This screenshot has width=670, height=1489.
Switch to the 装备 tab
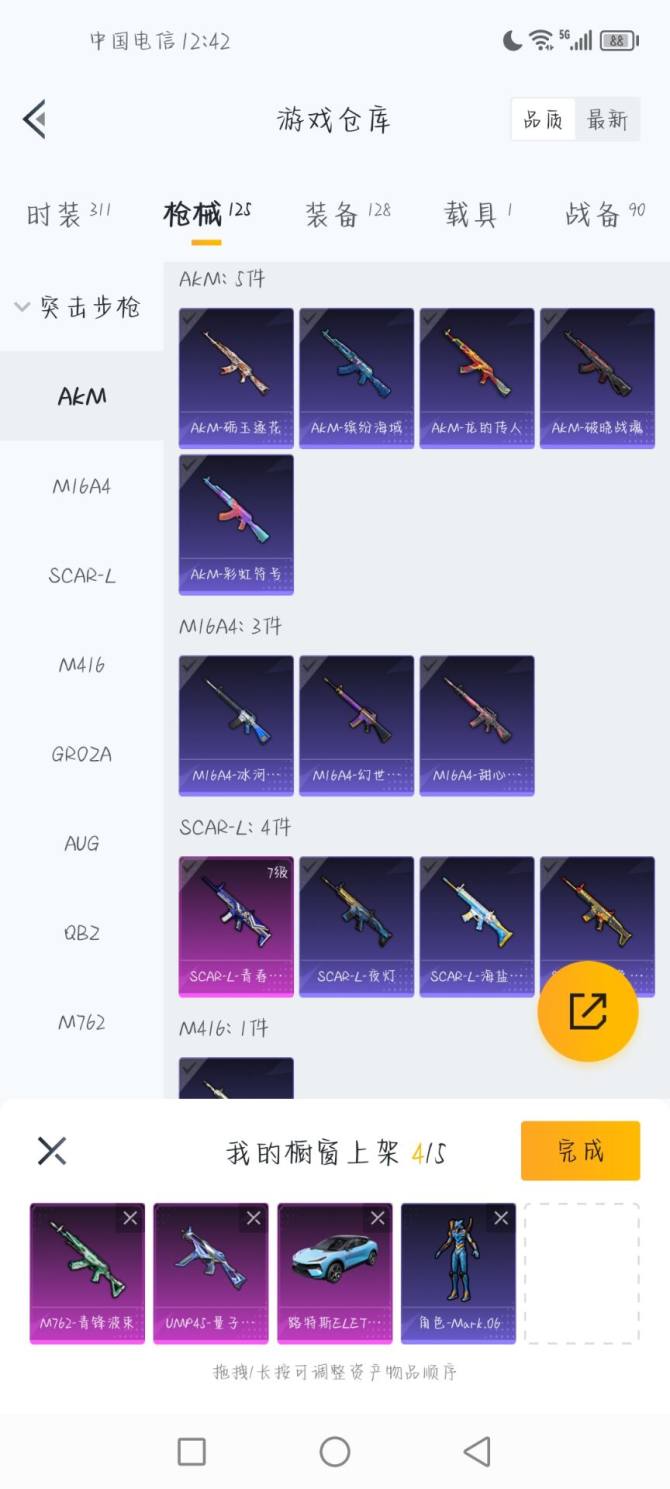point(347,214)
